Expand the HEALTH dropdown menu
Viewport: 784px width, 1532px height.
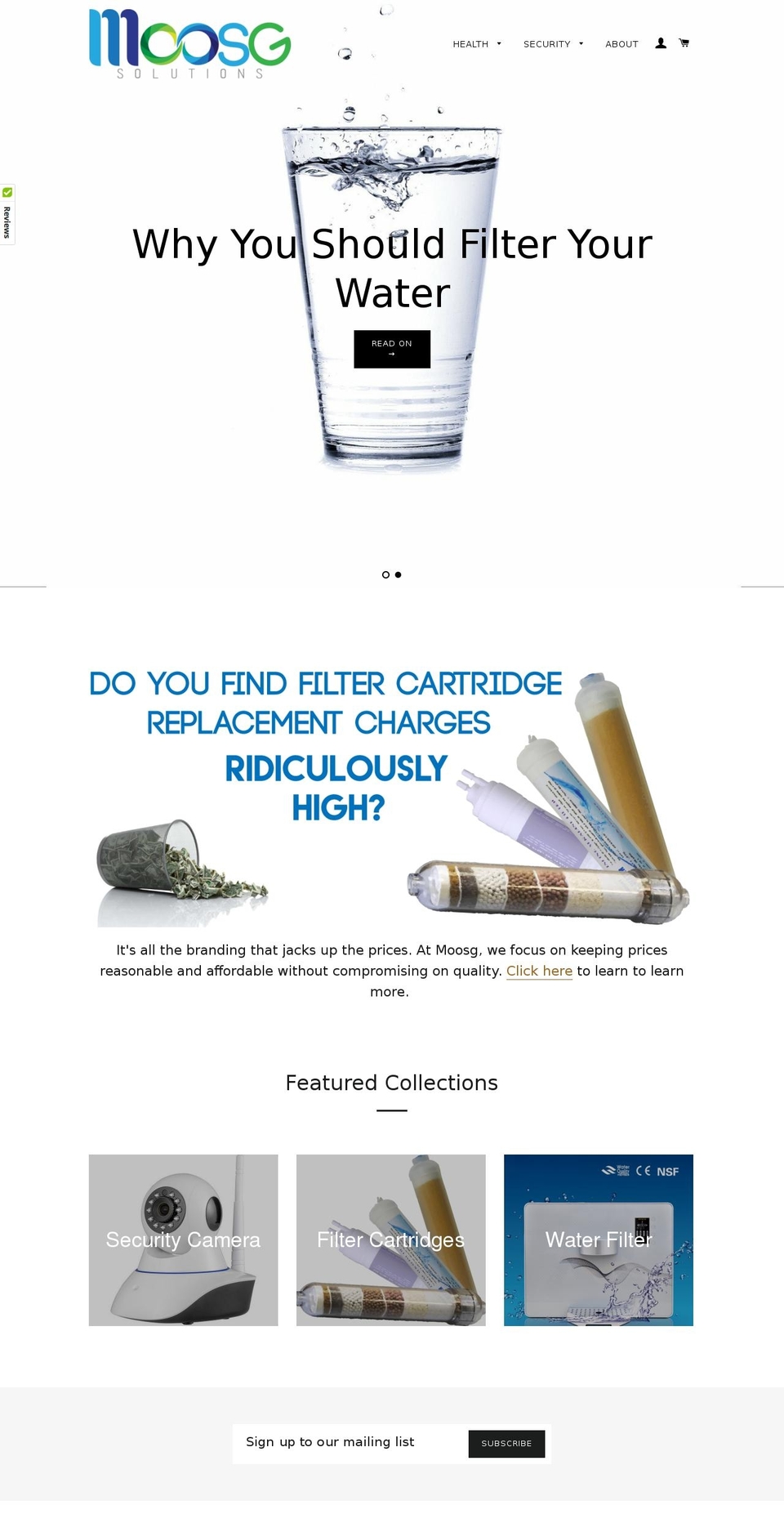click(x=476, y=44)
